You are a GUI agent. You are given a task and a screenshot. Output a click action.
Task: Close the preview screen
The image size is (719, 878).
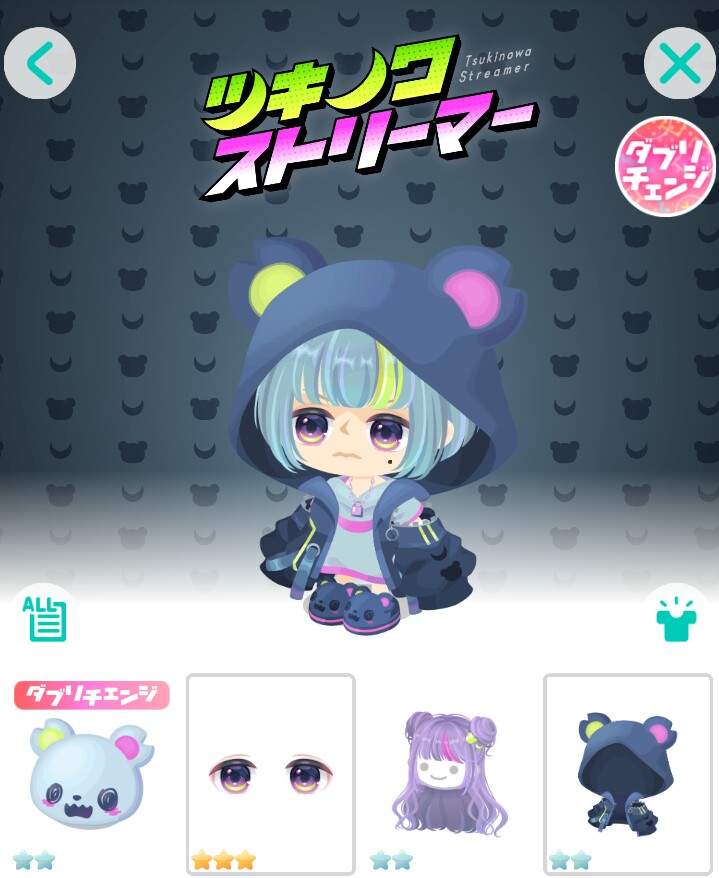(679, 63)
